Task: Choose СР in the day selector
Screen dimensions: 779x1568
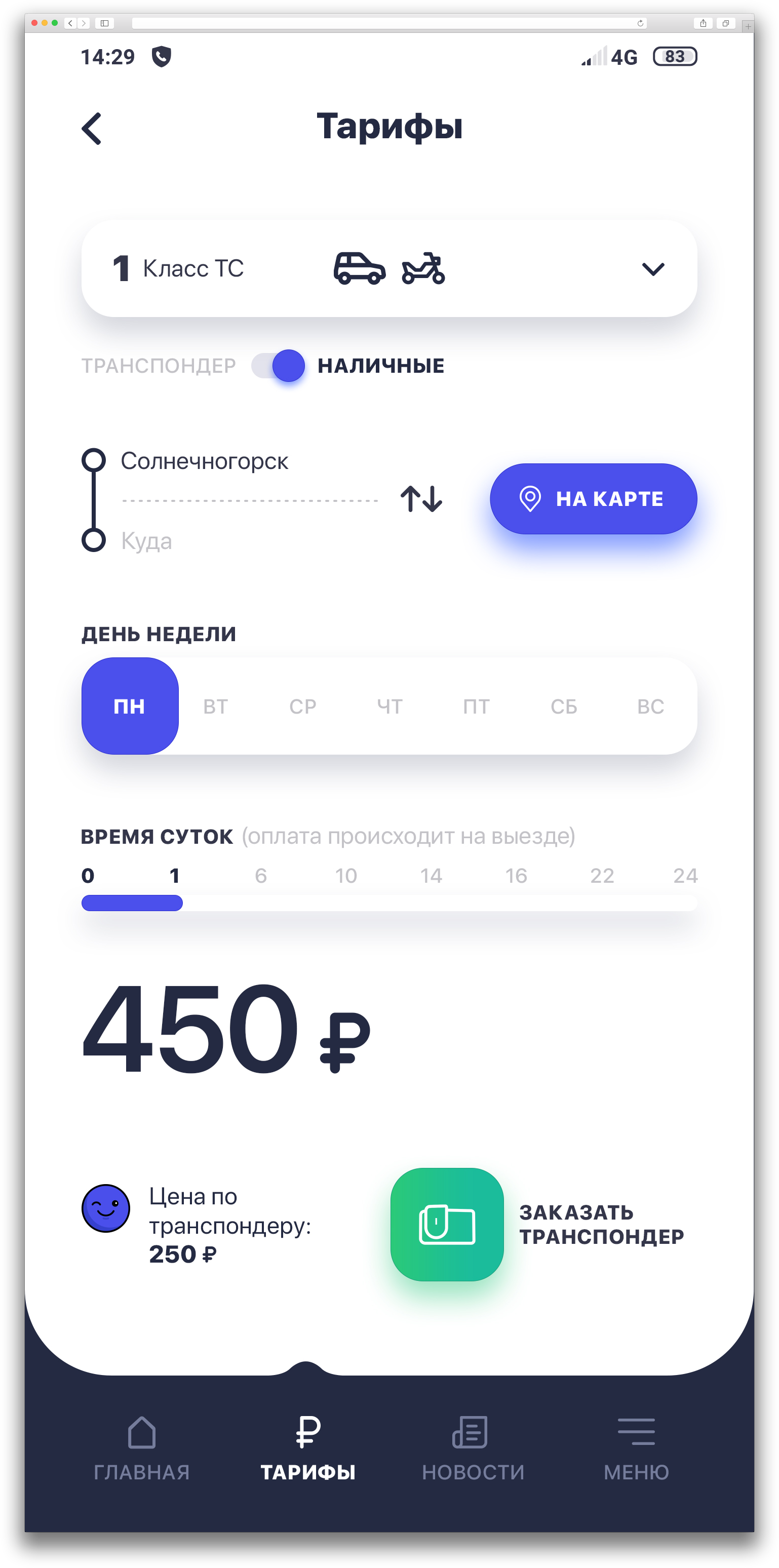Action: 302,707
